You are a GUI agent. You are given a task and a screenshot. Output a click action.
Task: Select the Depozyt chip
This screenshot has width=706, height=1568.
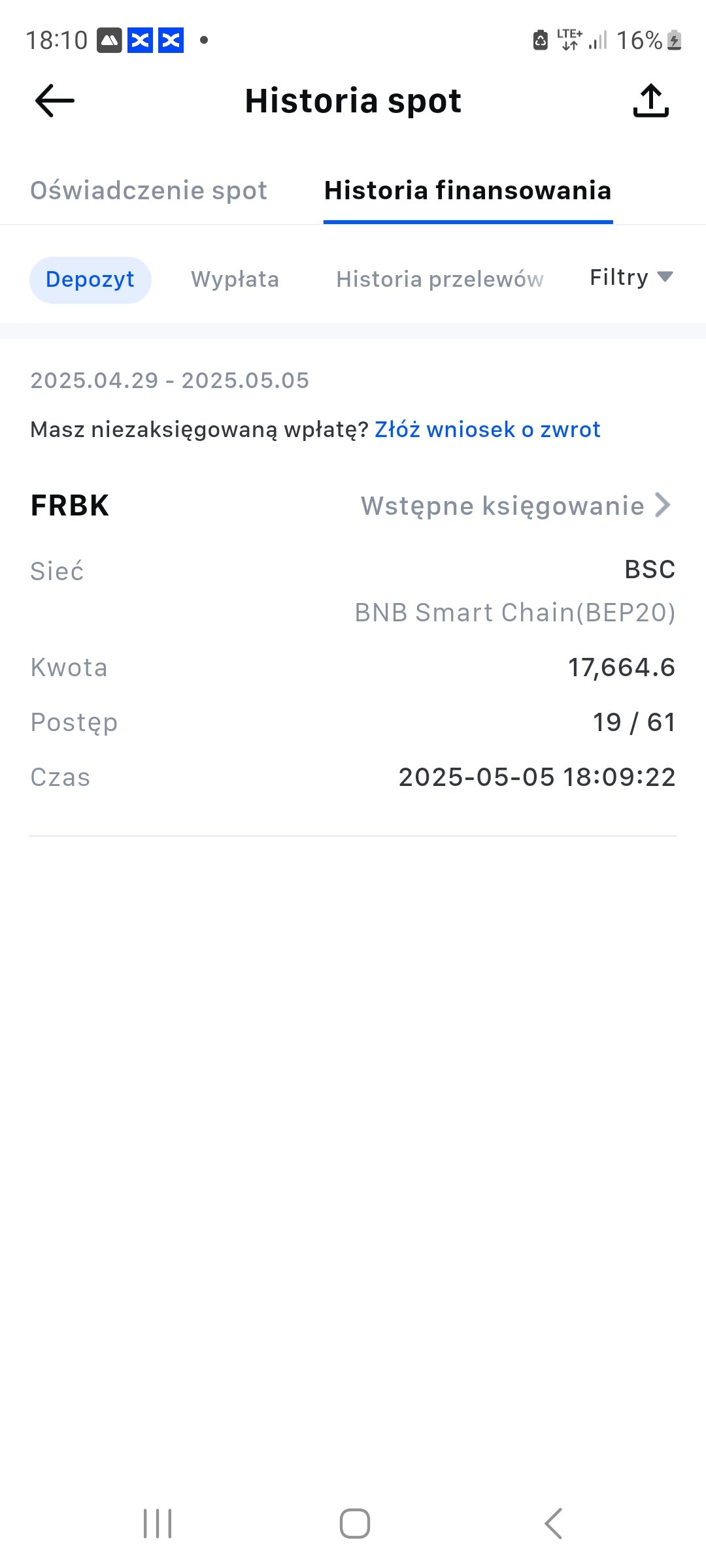(90, 280)
